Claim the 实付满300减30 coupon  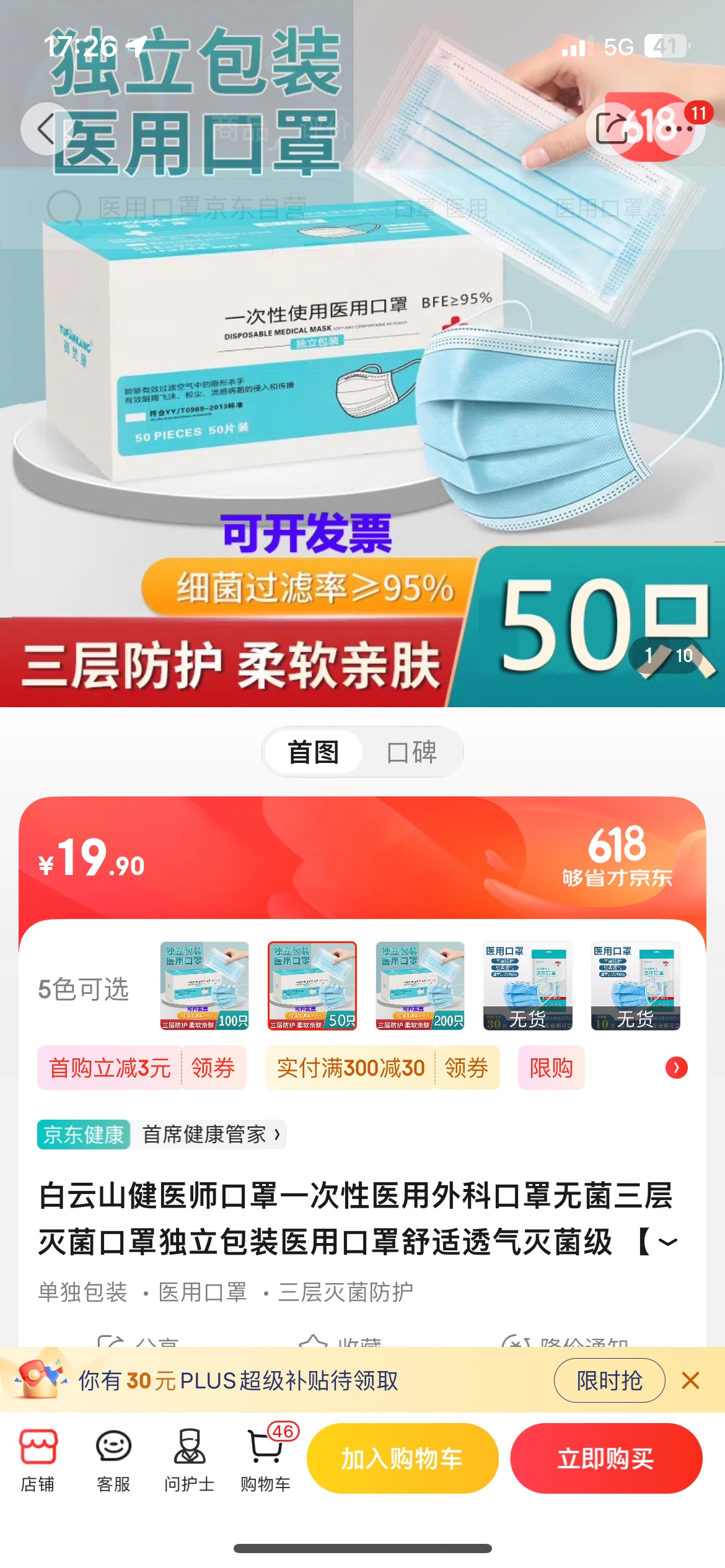click(x=466, y=1068)
